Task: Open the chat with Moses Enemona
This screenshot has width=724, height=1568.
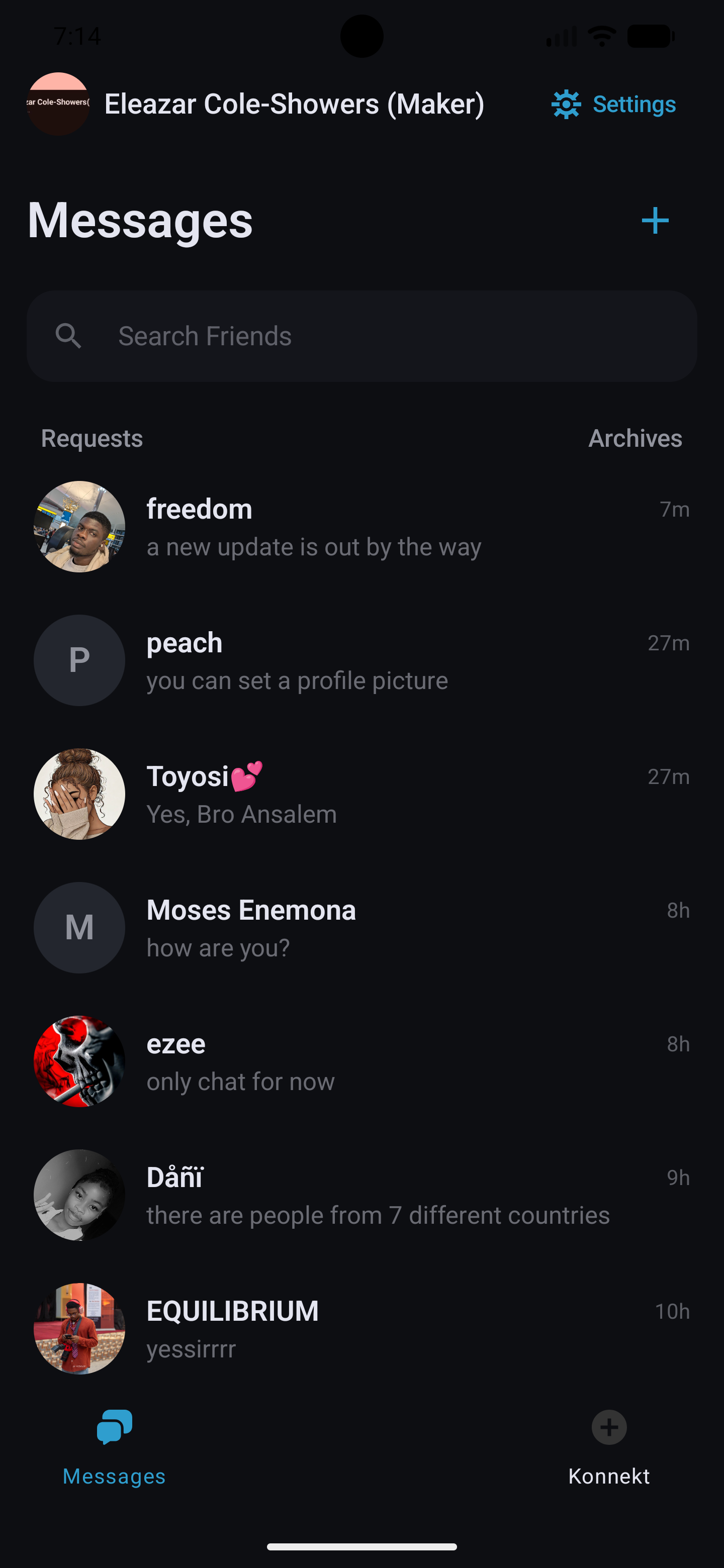Action: [x=361, y=928]
